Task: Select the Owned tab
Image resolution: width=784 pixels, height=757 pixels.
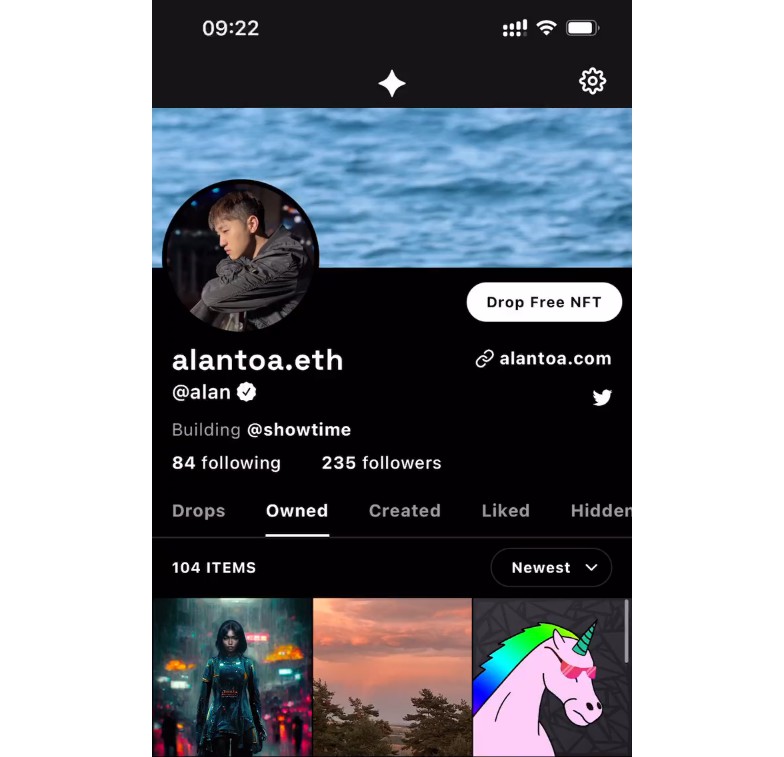Action: 297,511
